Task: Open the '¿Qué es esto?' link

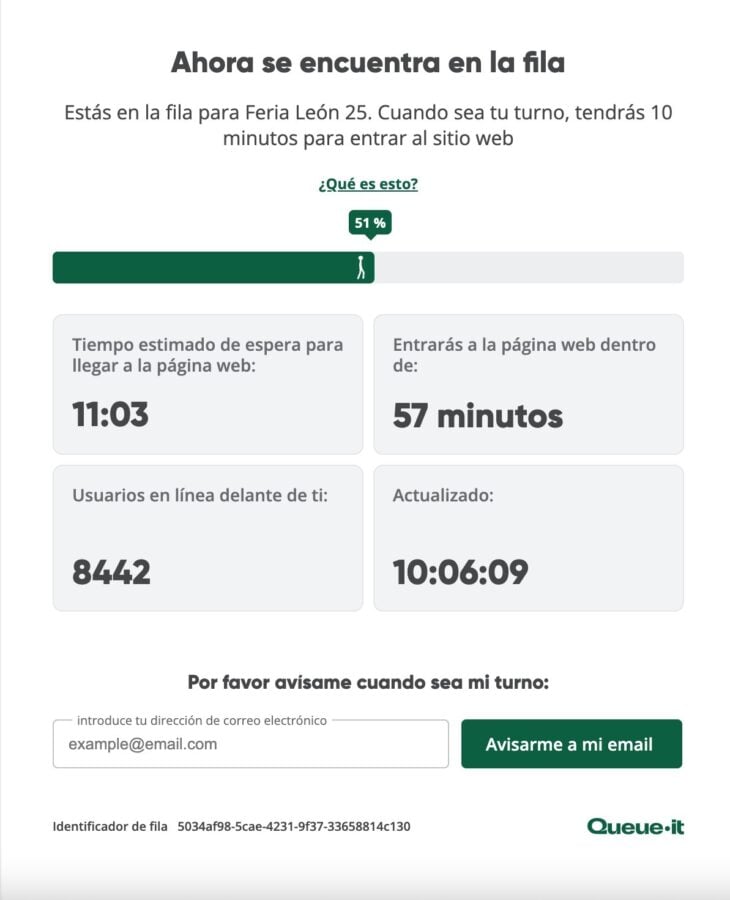Action: pyautogui.click(x=368, y=184)
